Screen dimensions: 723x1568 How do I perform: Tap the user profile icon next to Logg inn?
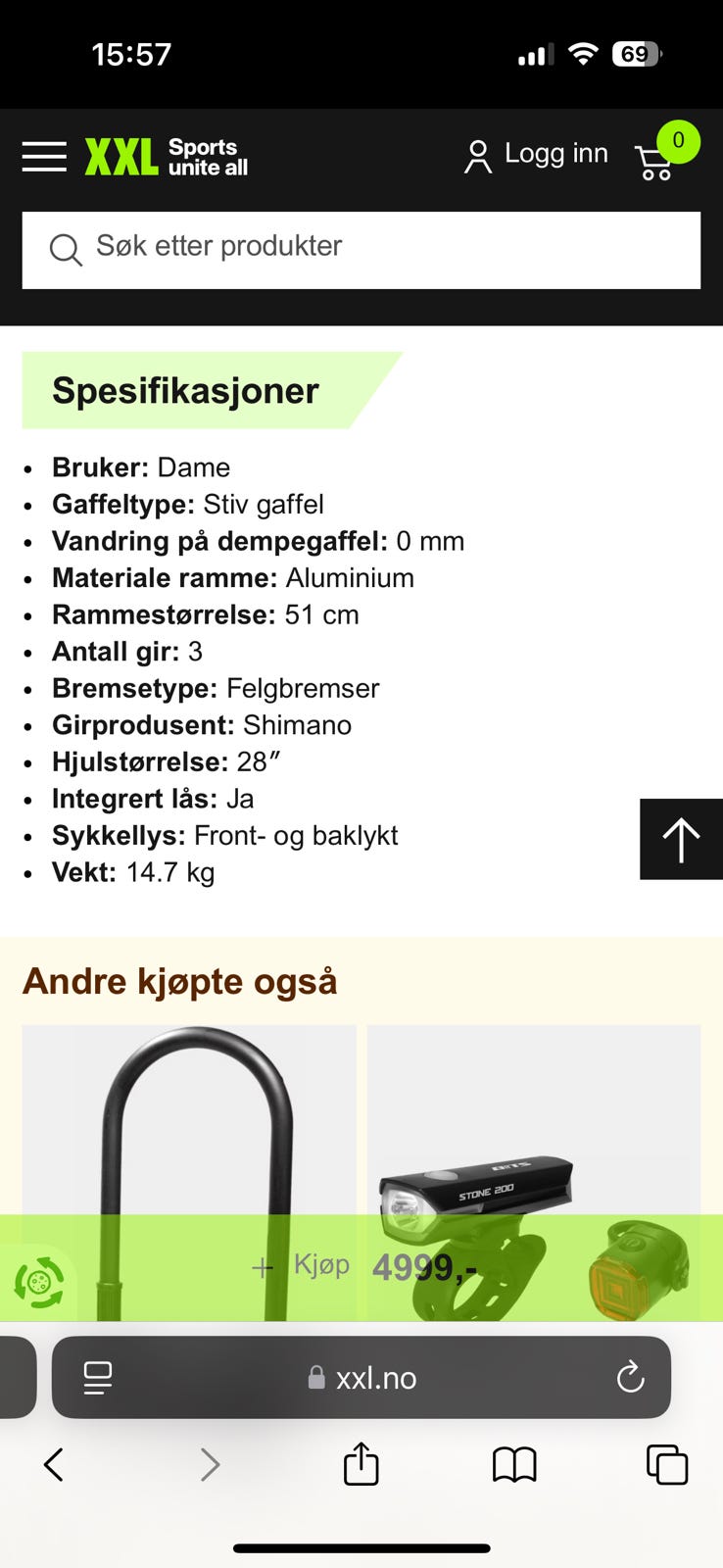click(477, 154)
